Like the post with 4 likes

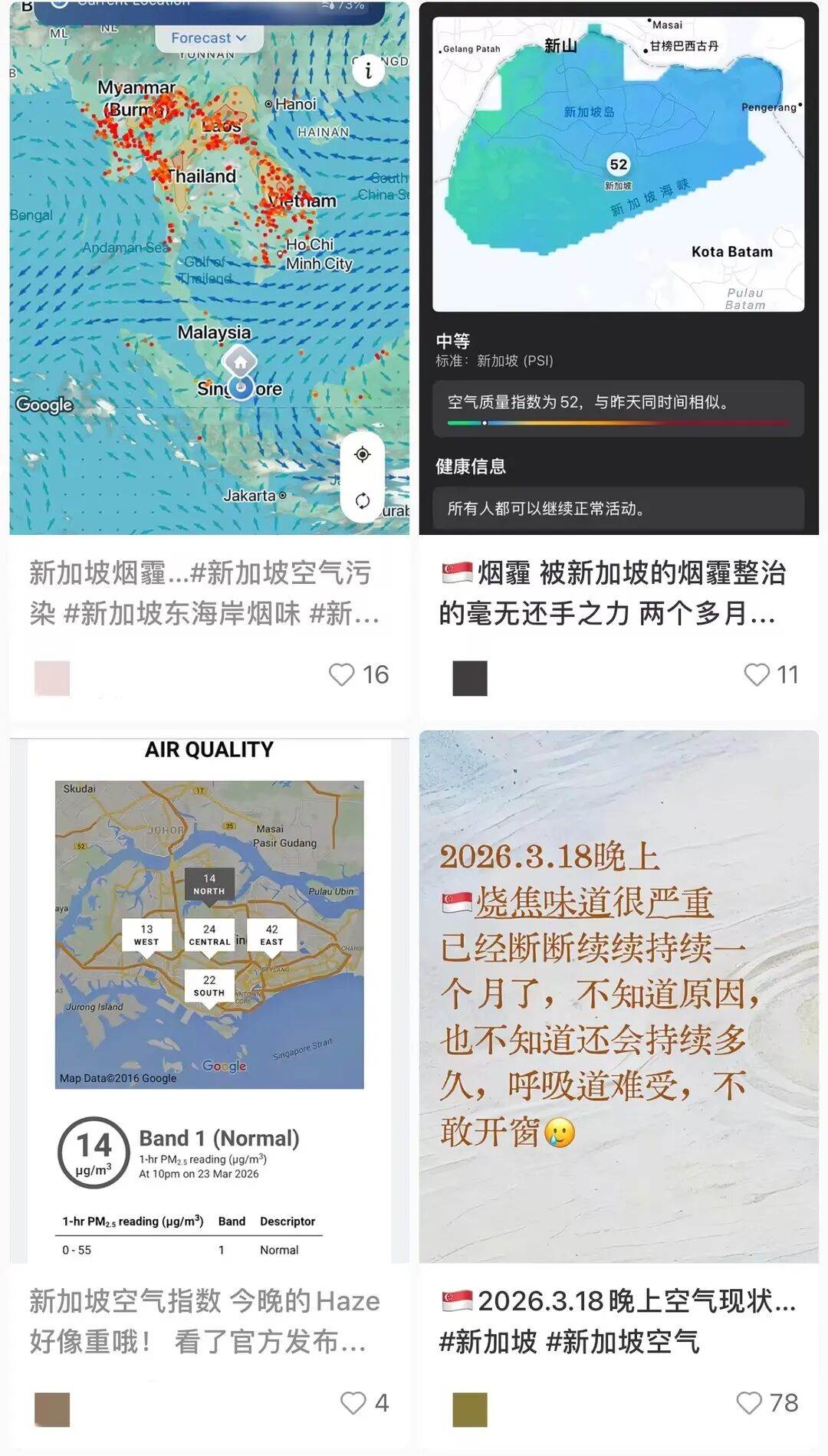tap(353, 1402)
